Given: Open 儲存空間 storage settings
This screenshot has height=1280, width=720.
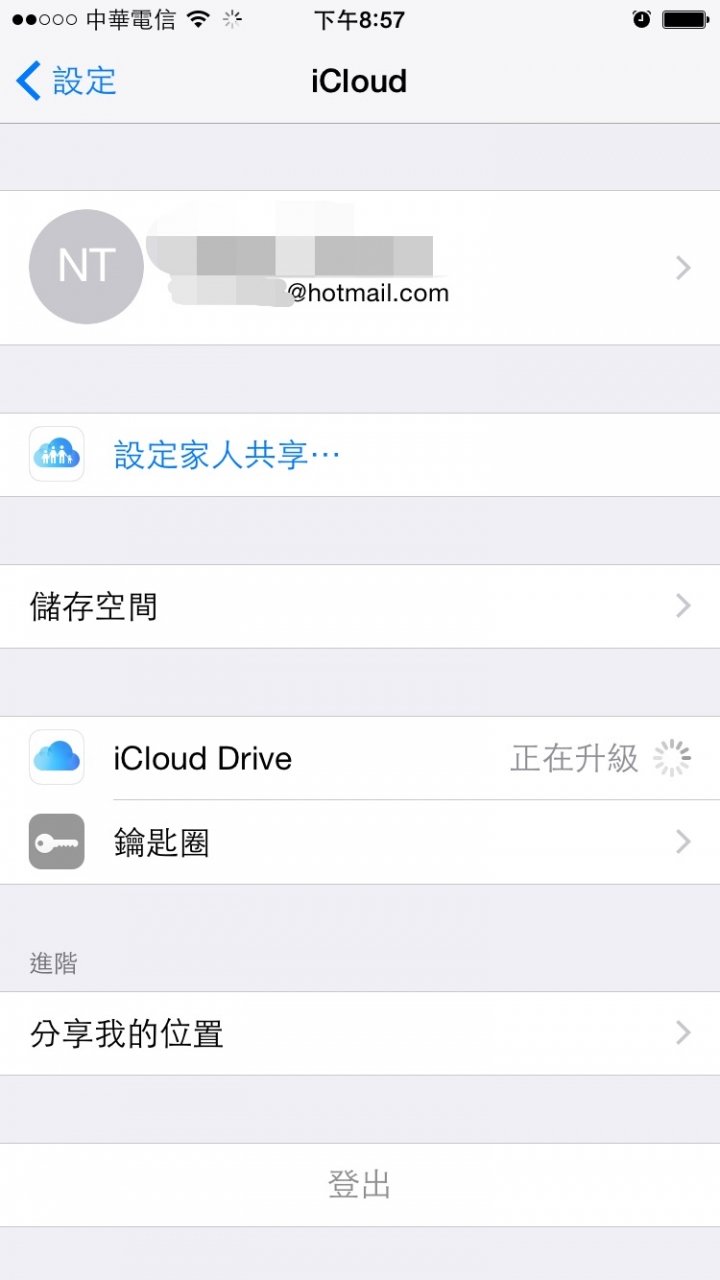Looking at the screenshot, I should point(360,607).
